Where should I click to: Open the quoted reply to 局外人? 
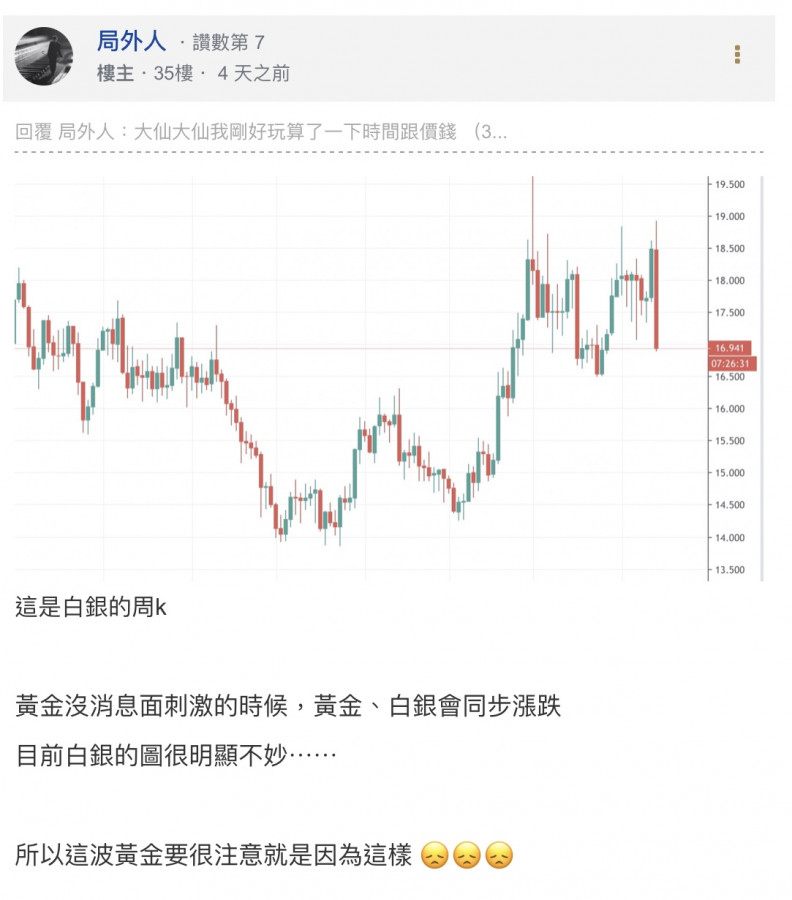[262, 131]
